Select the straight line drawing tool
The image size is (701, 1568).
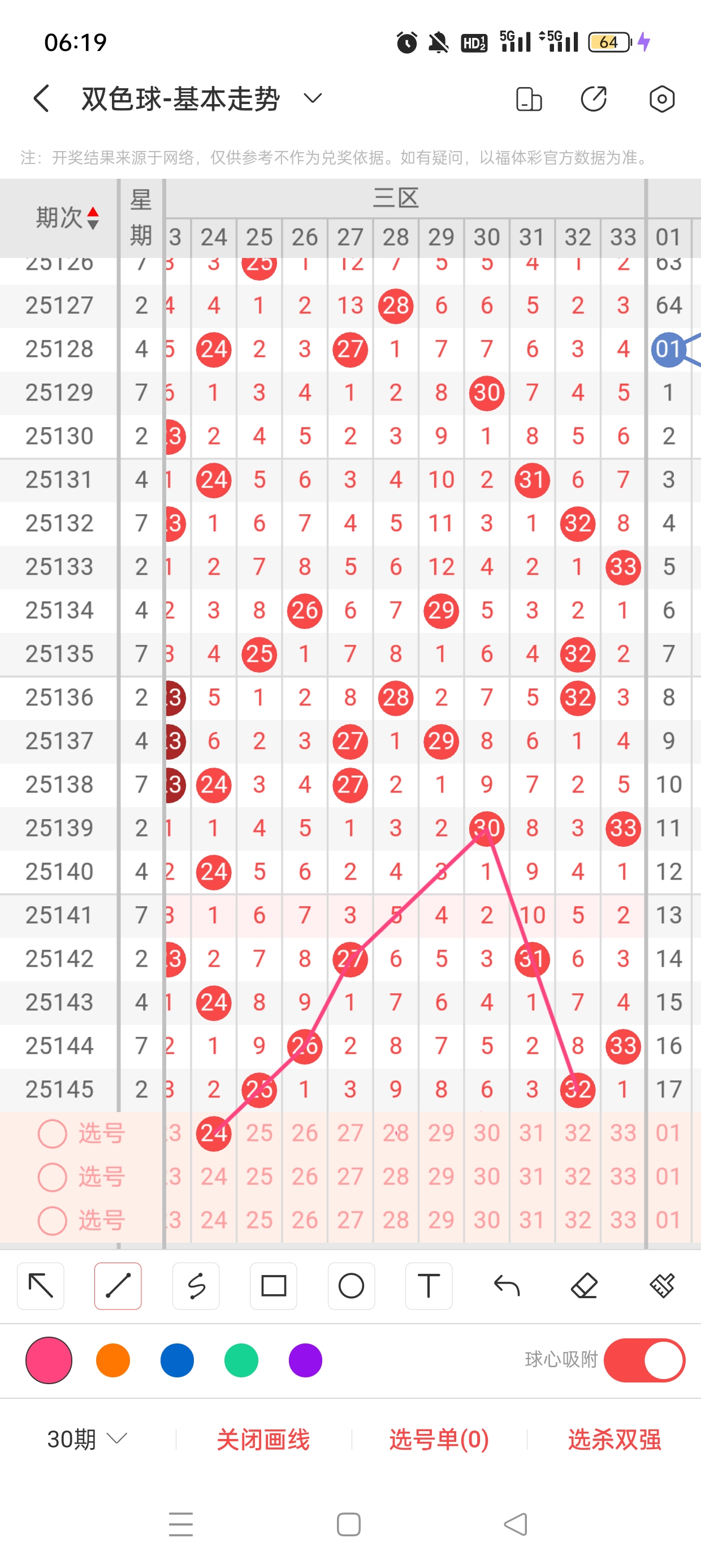(118, 1286)
